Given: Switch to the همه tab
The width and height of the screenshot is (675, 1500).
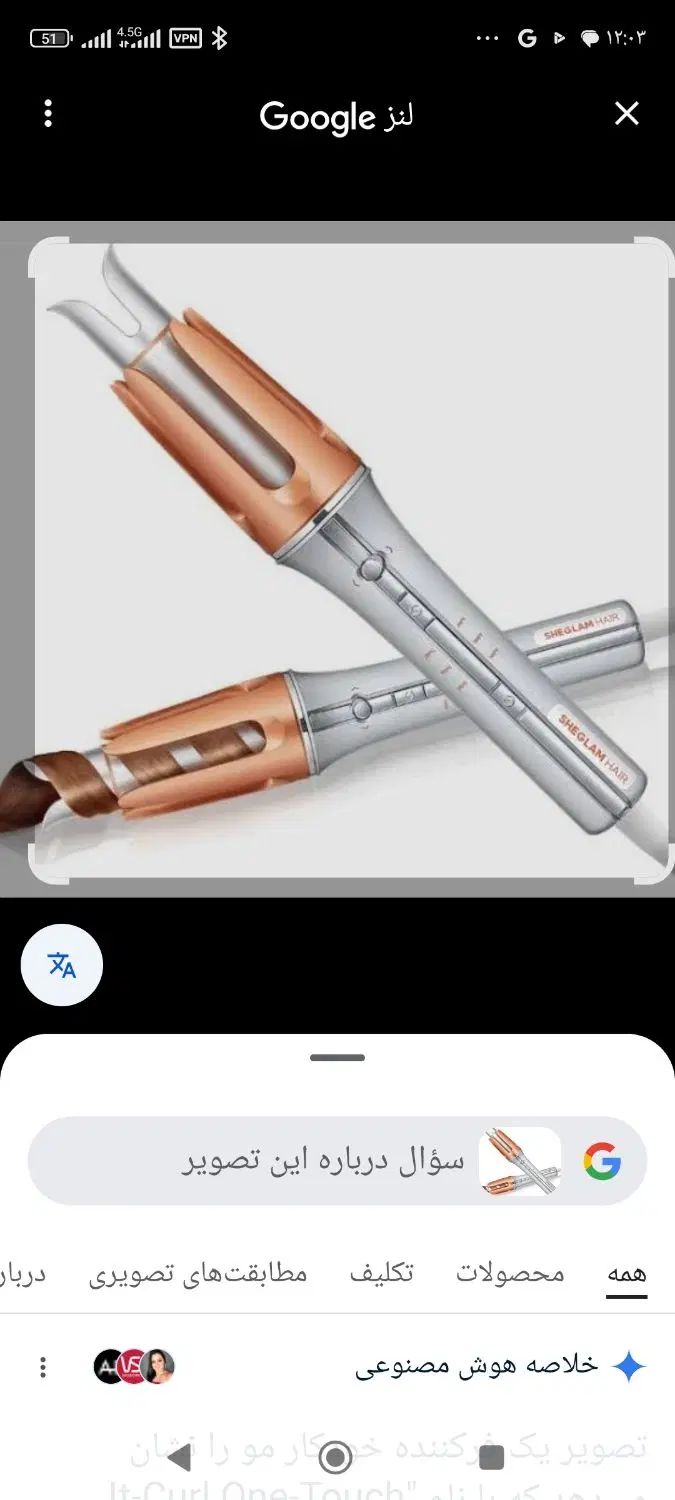Looking at the screenshot, I should coord(627,1273).
